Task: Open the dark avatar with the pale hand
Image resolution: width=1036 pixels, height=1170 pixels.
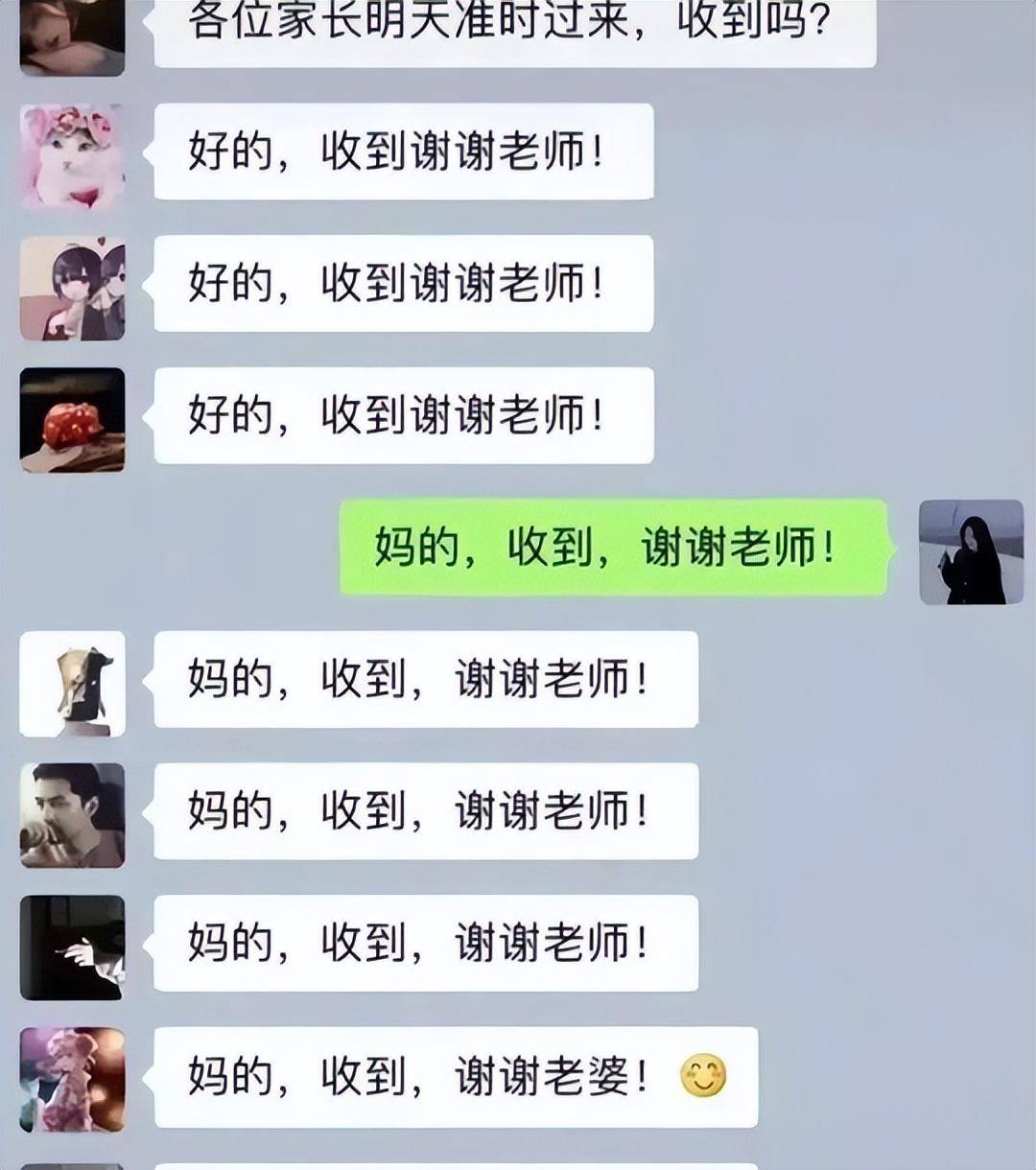Action: point(73,948)
